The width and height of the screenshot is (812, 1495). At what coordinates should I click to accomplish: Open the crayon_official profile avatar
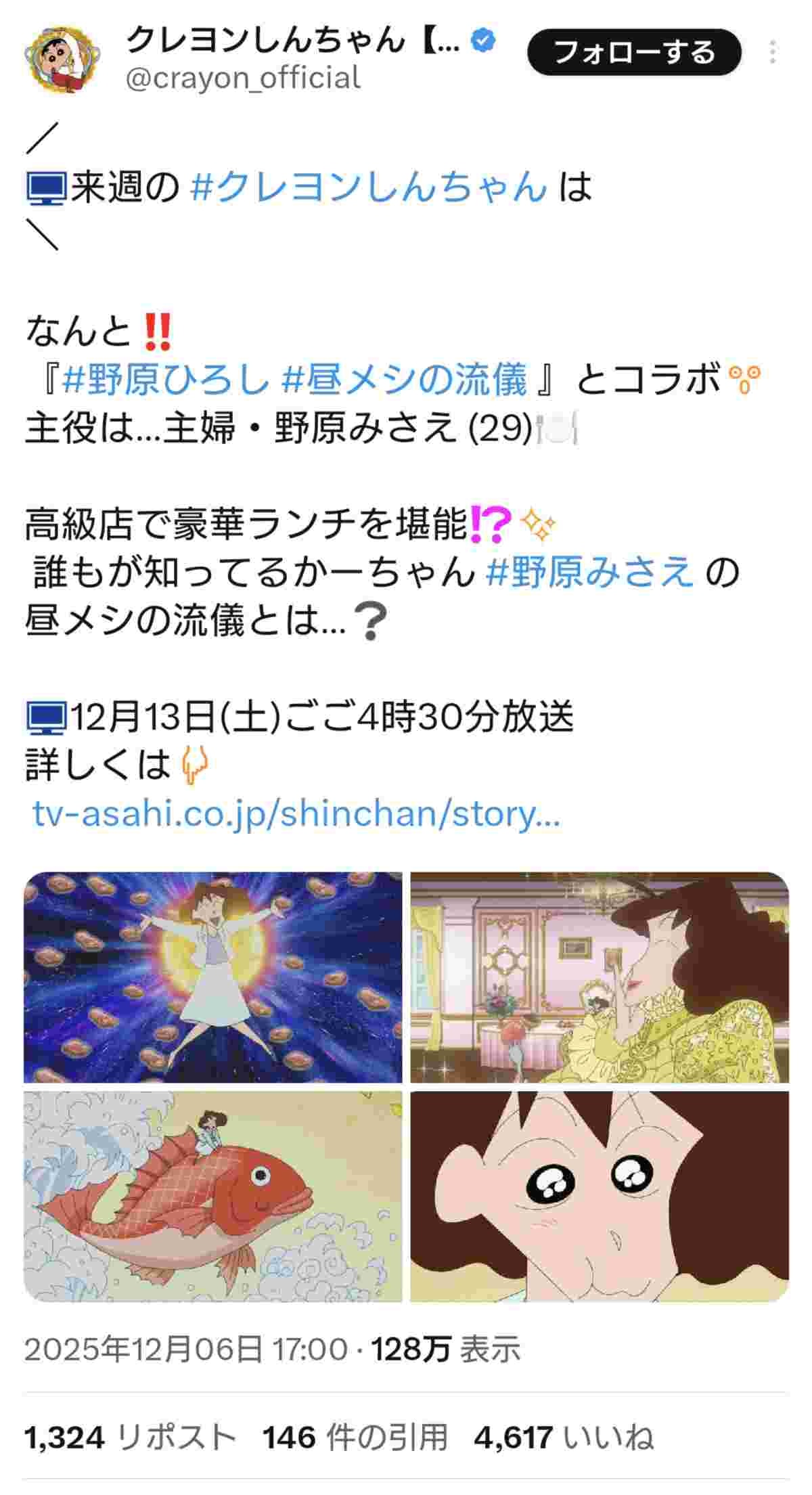click(x=62, y=60)
